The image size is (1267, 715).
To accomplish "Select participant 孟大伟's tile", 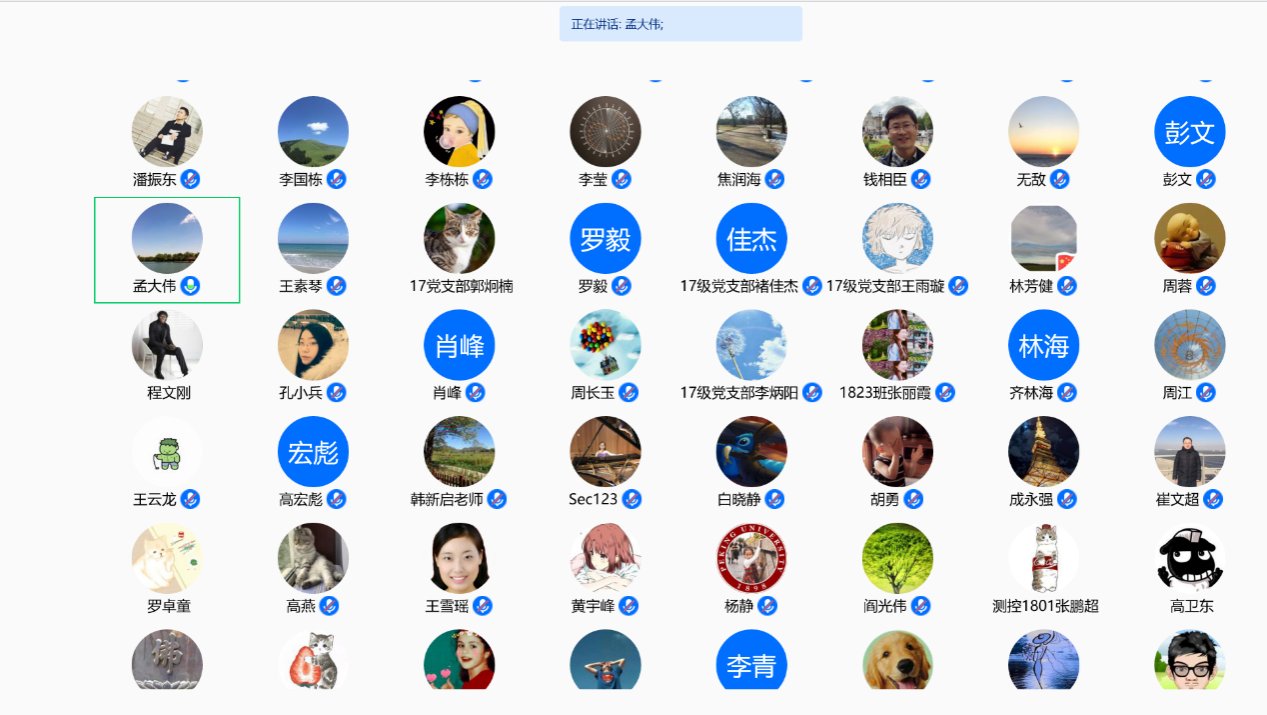I will (167, 239).
